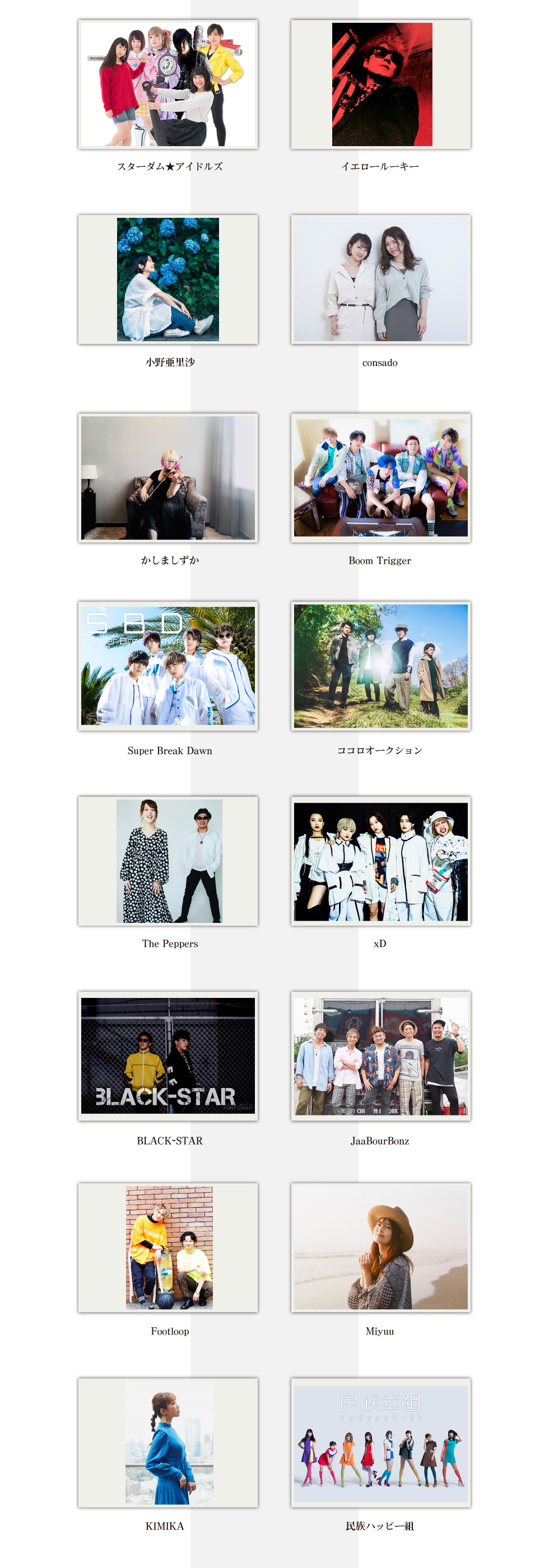The image size is (549, 1568).
Task: Open 民族ハッピー組 group card
Action: point(381,1443)
